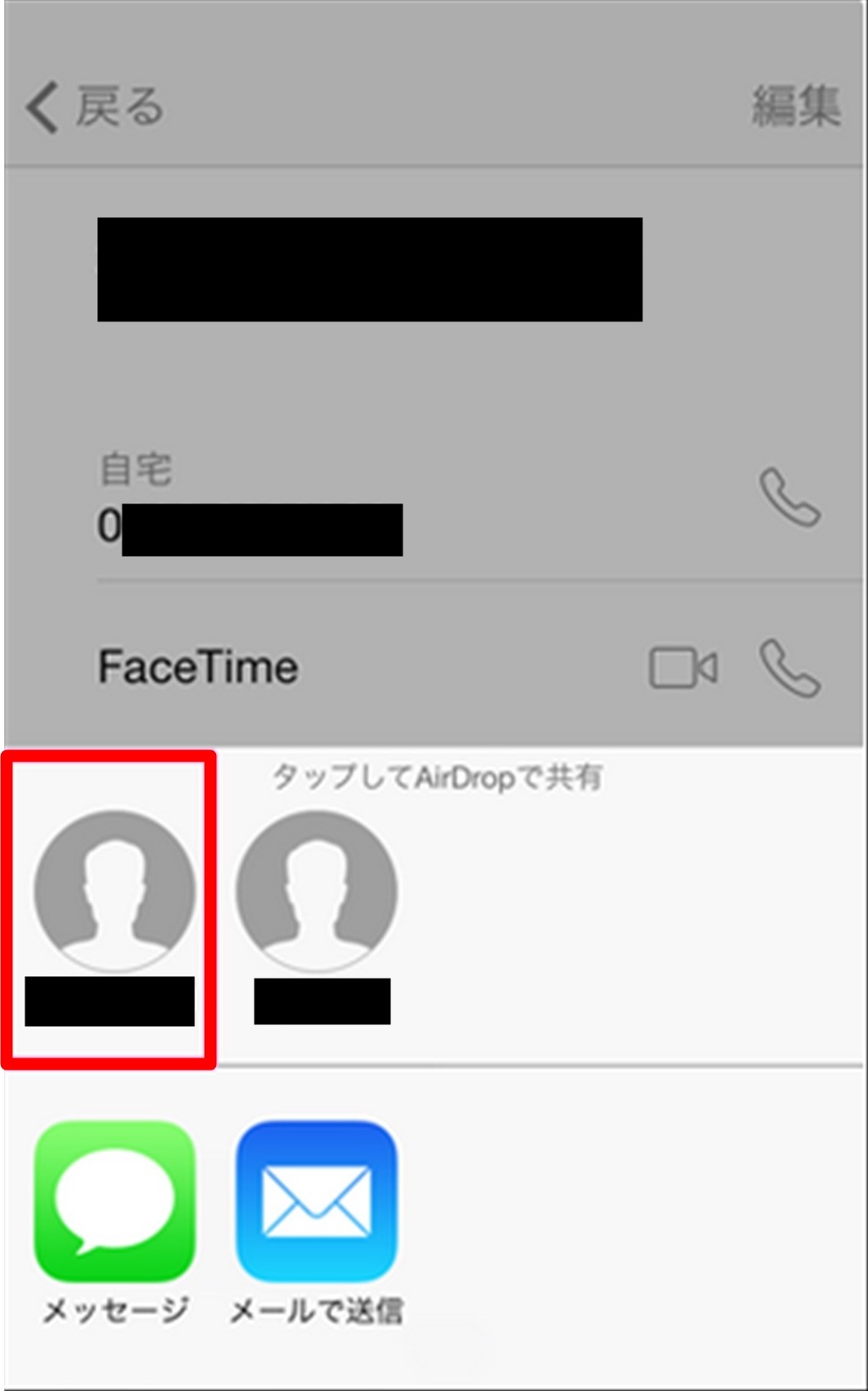
Task: Tap the 戻る back button
Action: [x=94, y=107]
